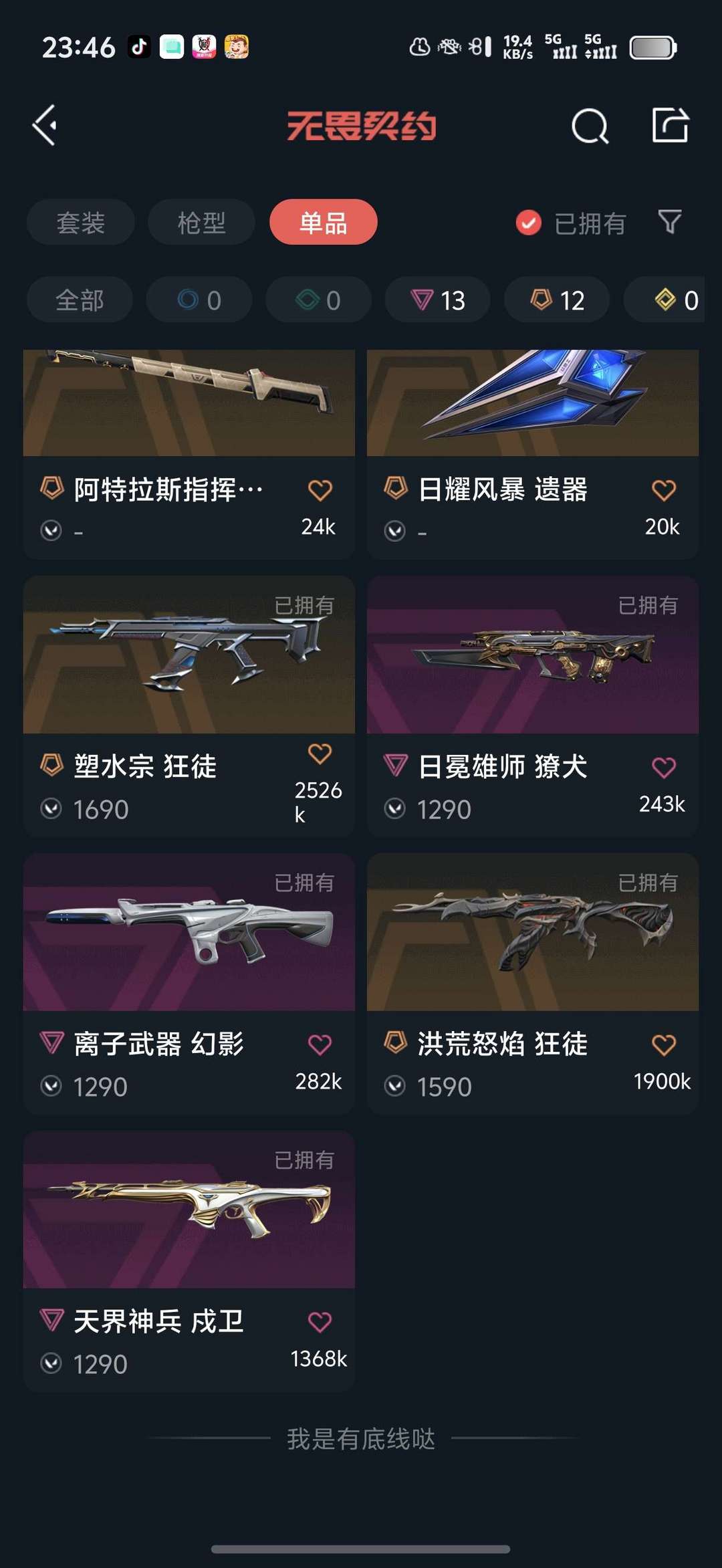The height and width of the screenshot is (1568, 722).
Task: Like the 天界神兵 戍卫 skin
Action: [320, 1322]
